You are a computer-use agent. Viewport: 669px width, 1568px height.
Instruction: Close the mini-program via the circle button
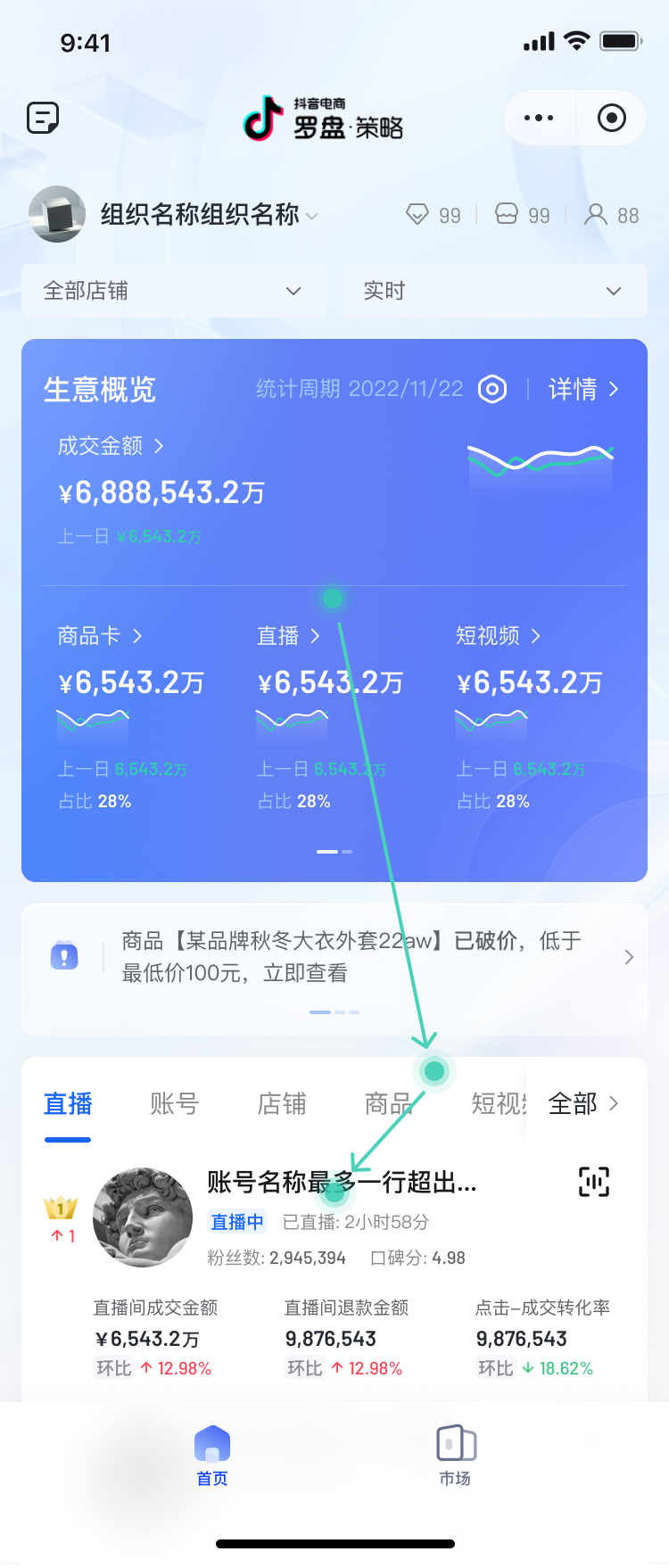[x=612, y=118]
